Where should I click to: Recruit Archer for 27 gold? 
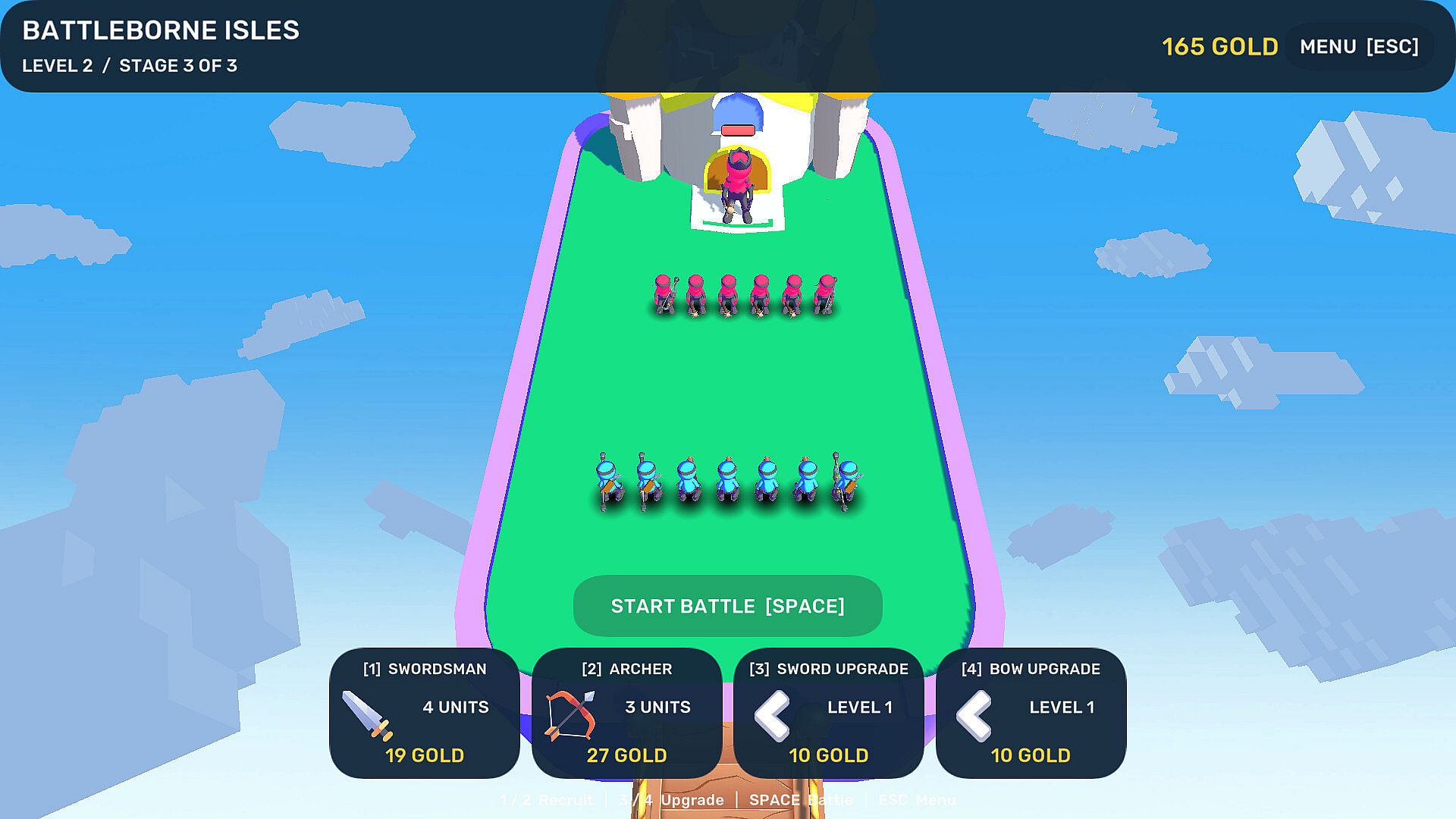pyautogui.click(x=627, y=713)
